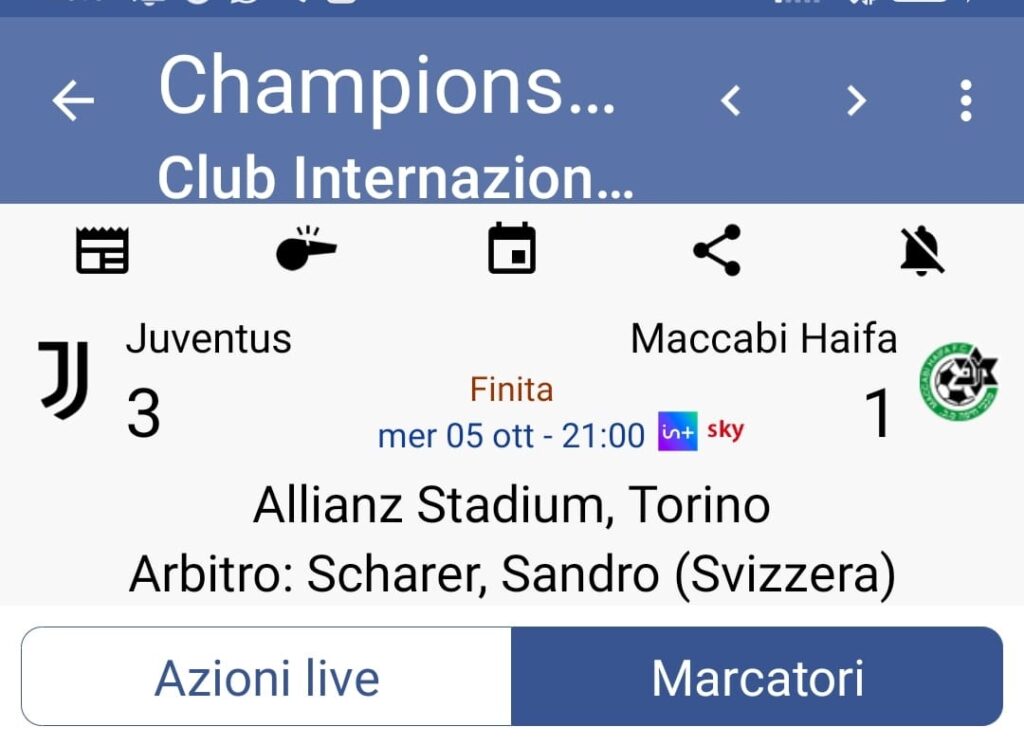Open the three-dot overflow menu
1024x745 pixels.
(965, 101)
